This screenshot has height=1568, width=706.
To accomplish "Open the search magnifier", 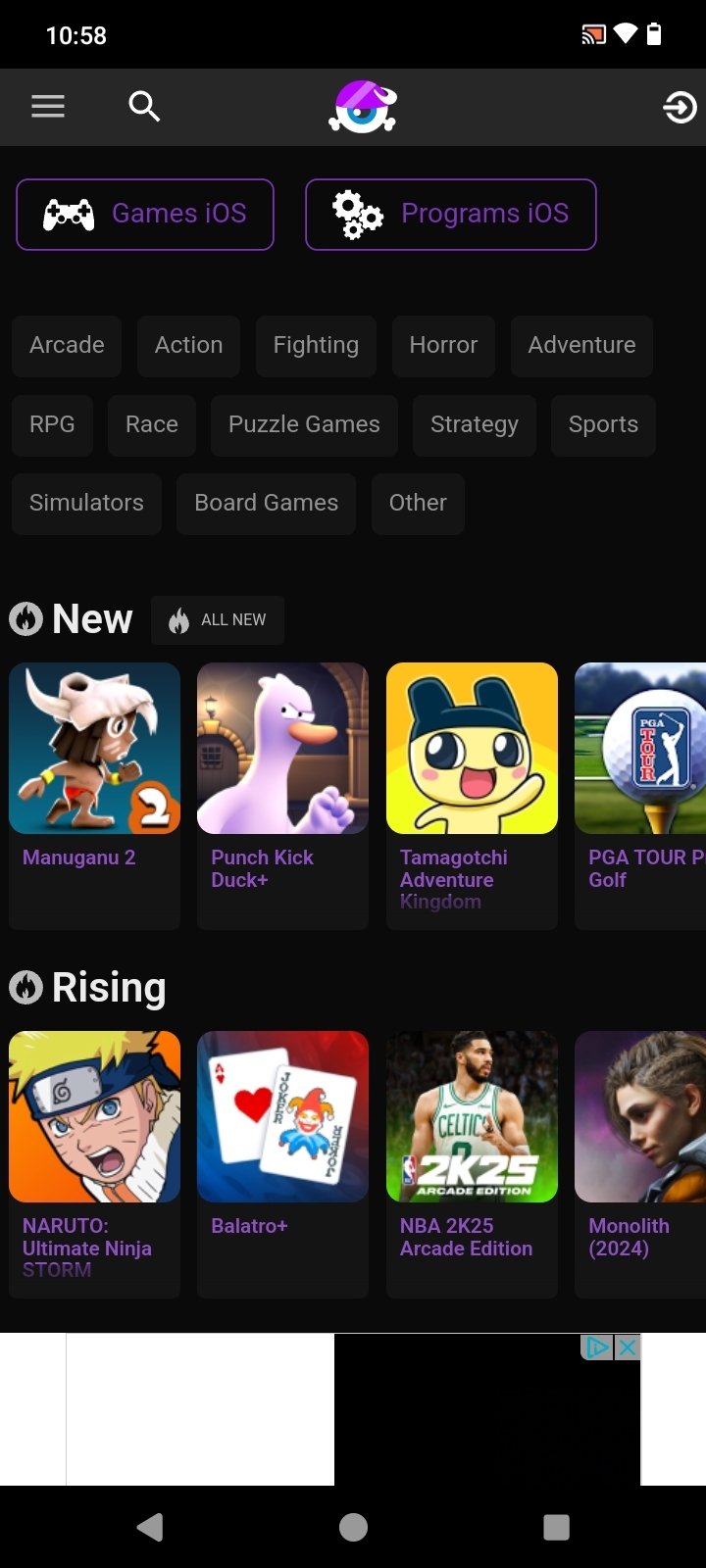I will click(x=144, y=106).
